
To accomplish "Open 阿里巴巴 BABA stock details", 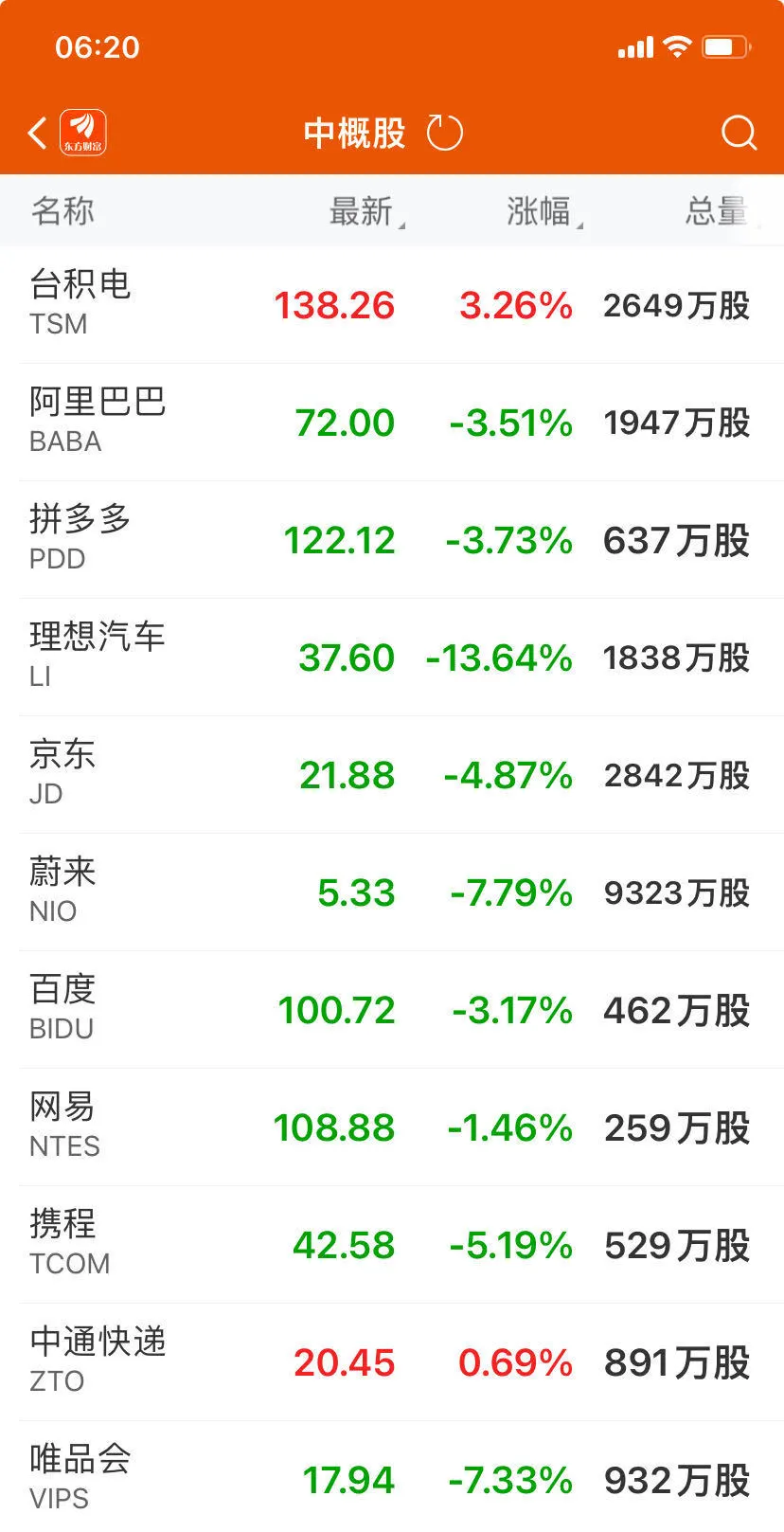I will tap(392, 423).
